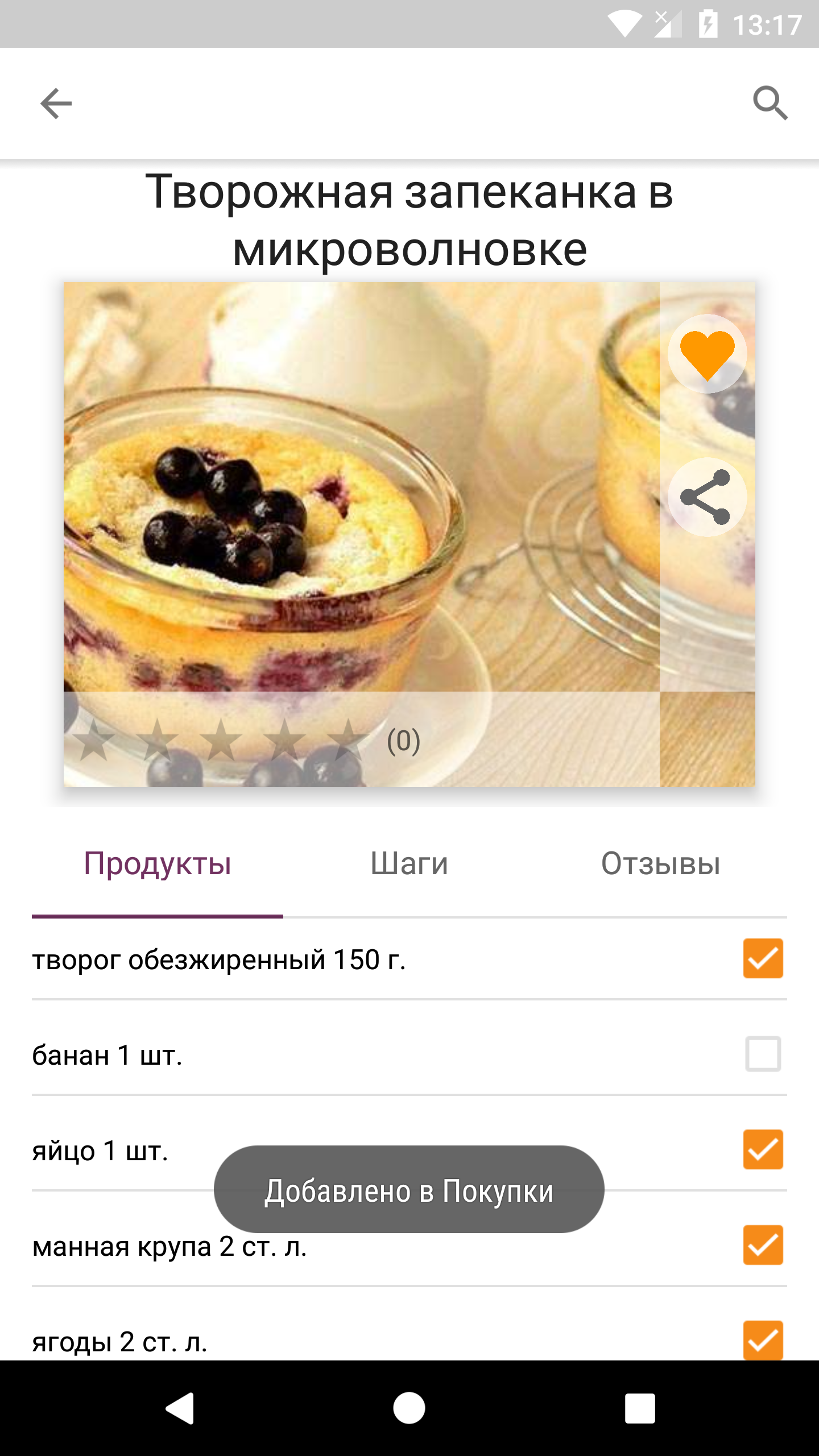Viewport: 819px width, 1456px height.
Task: Remove recipe from favorites via heart icon
Action: tap(707, 354)
